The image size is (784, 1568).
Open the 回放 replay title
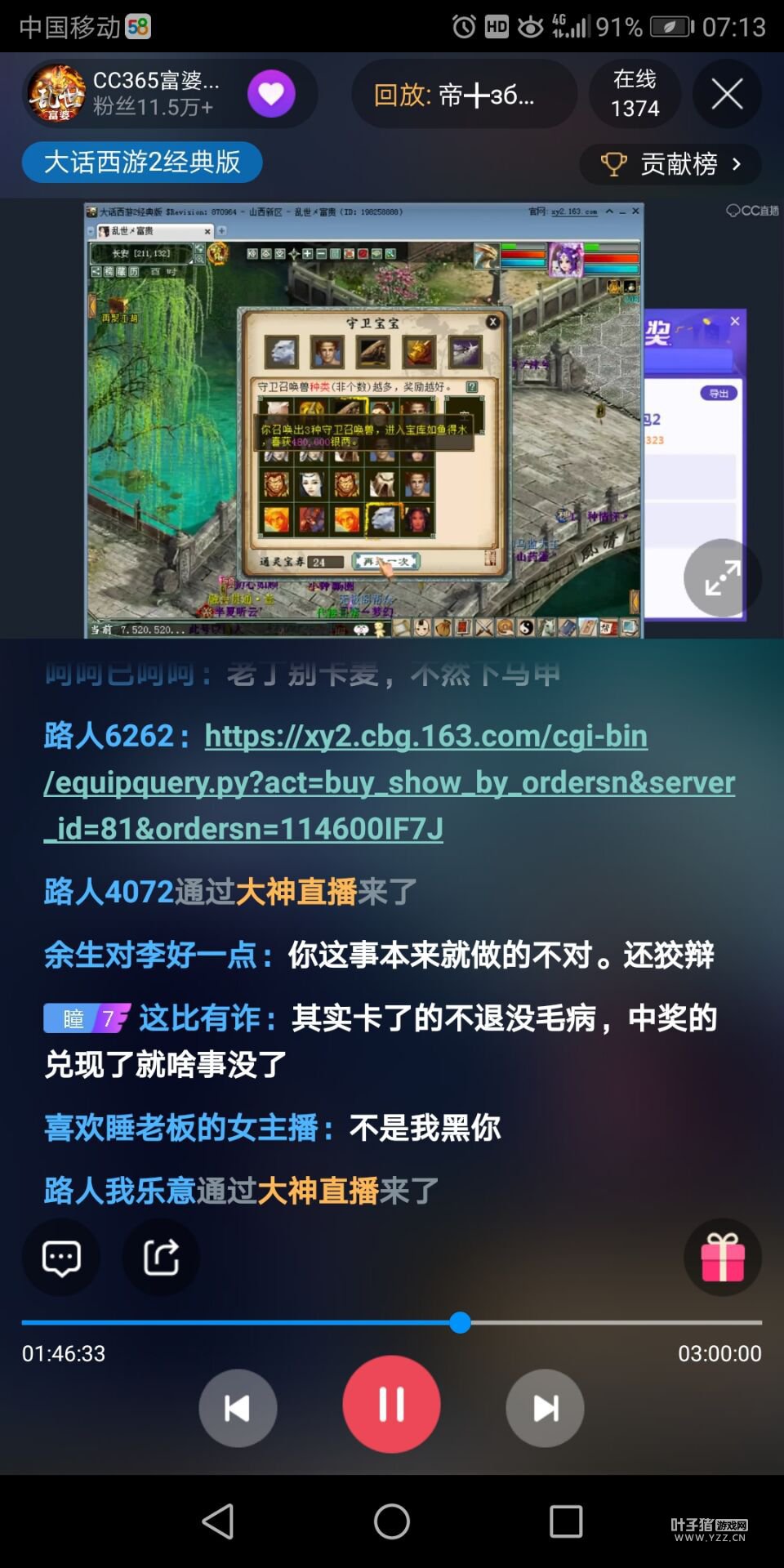(x=463, y=95)
